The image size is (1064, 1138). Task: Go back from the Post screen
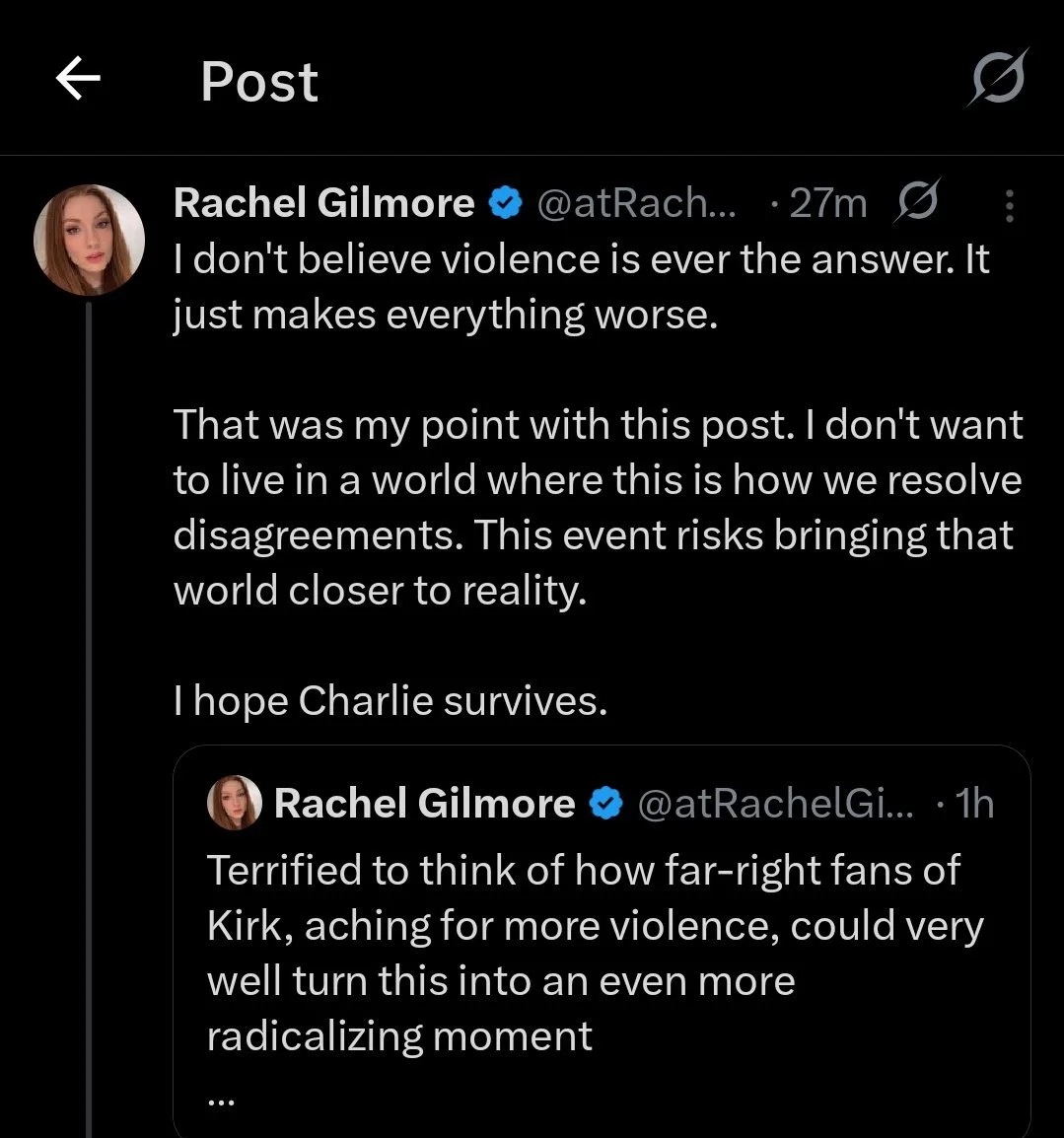78,79
